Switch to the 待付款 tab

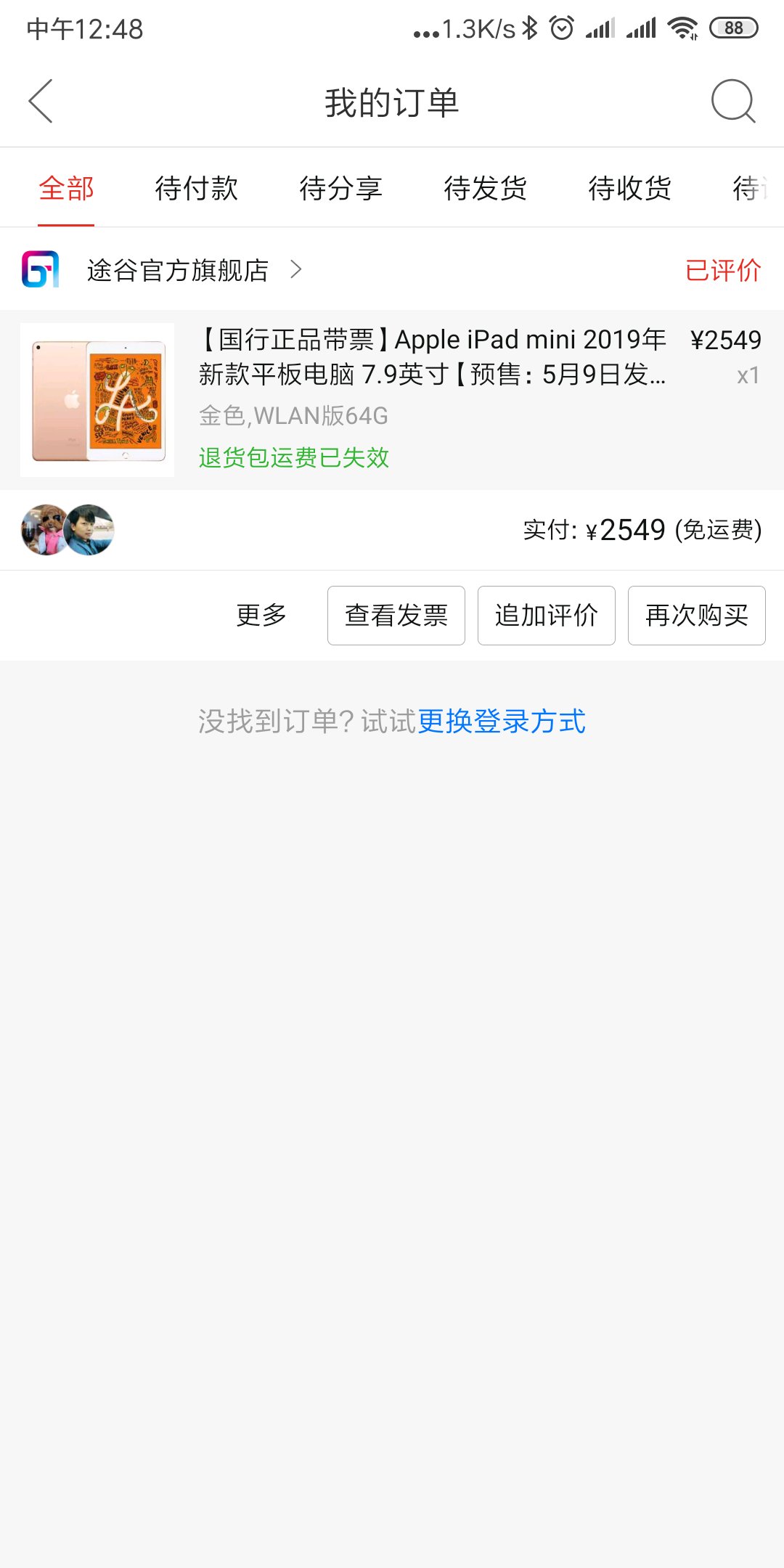(x=196, y=189)
